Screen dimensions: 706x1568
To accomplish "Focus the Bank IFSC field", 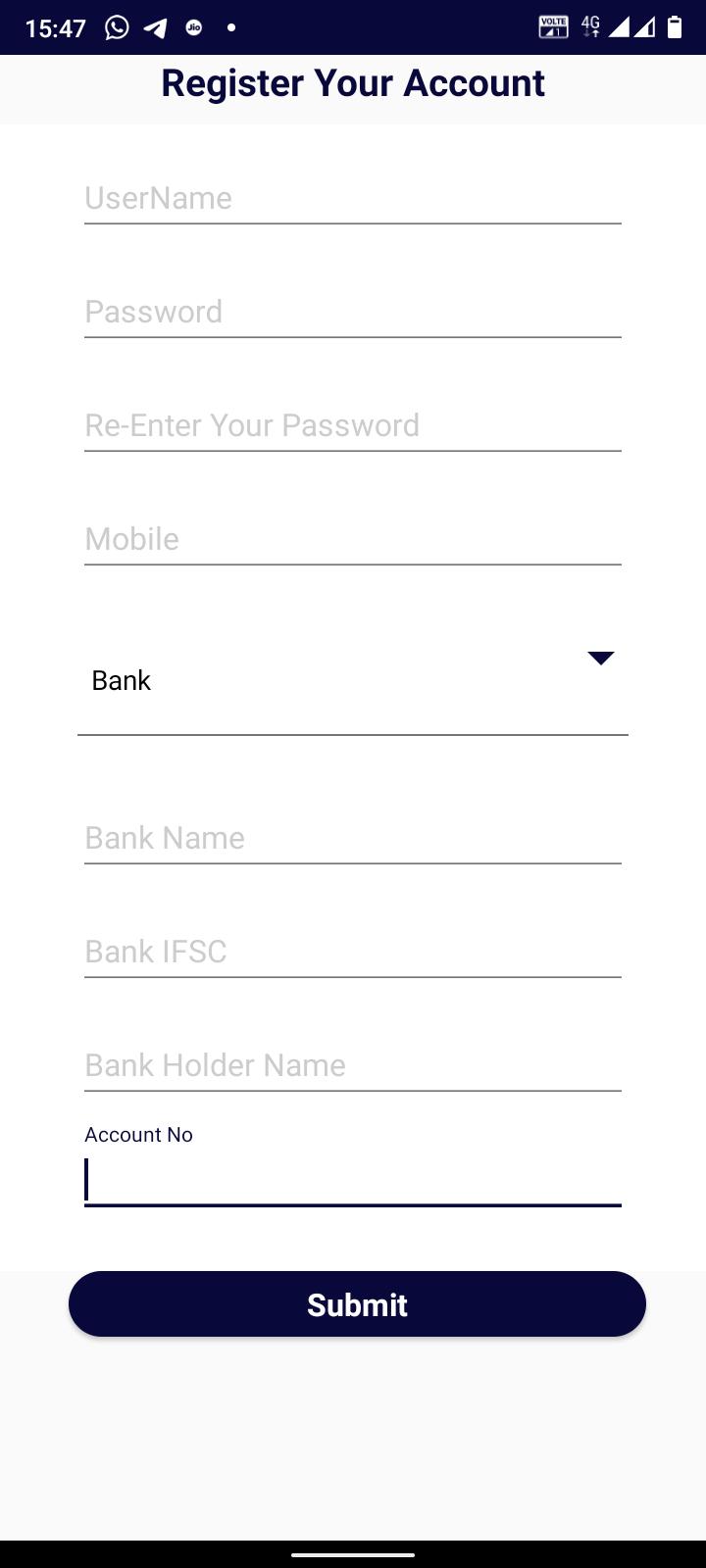I will (353, 953).
